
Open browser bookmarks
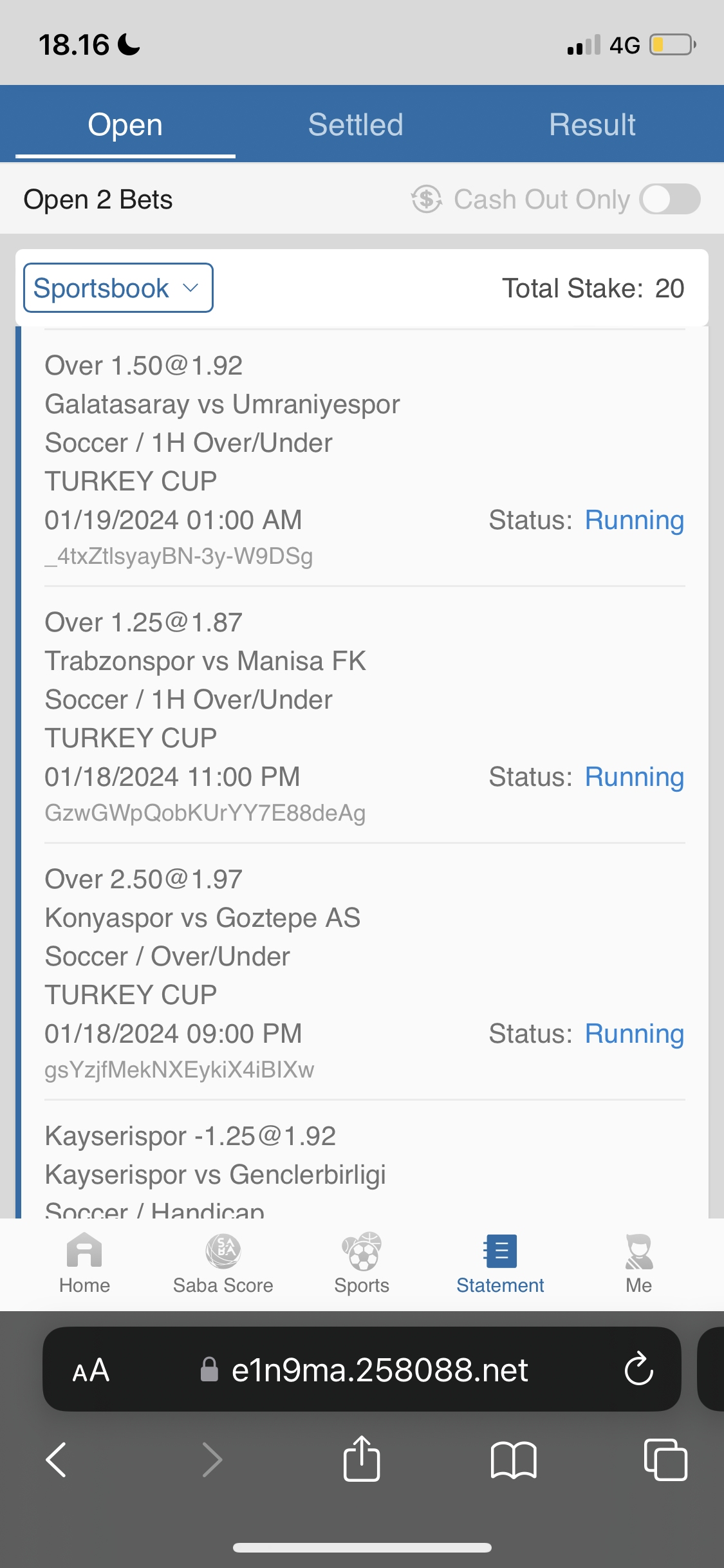pyautogui.click(x=513, y=1459)
